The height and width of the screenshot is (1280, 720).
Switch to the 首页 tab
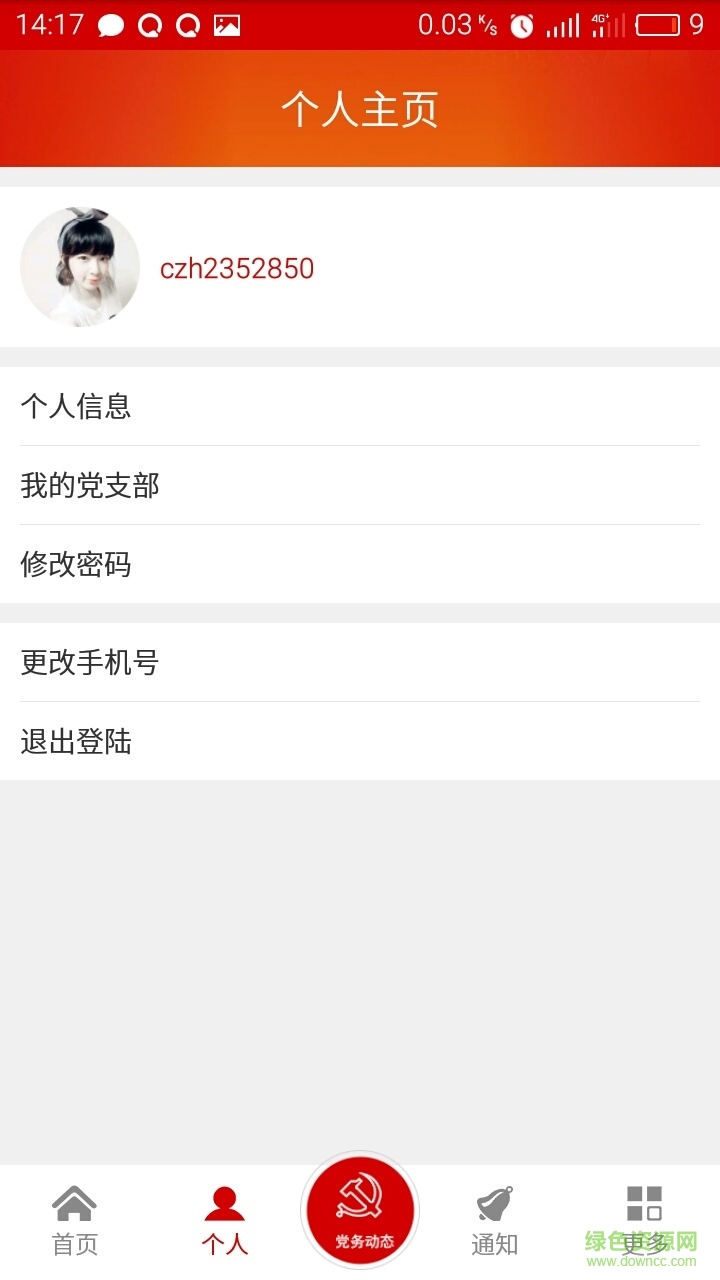pyautogui.click(x=75, y=1220)
